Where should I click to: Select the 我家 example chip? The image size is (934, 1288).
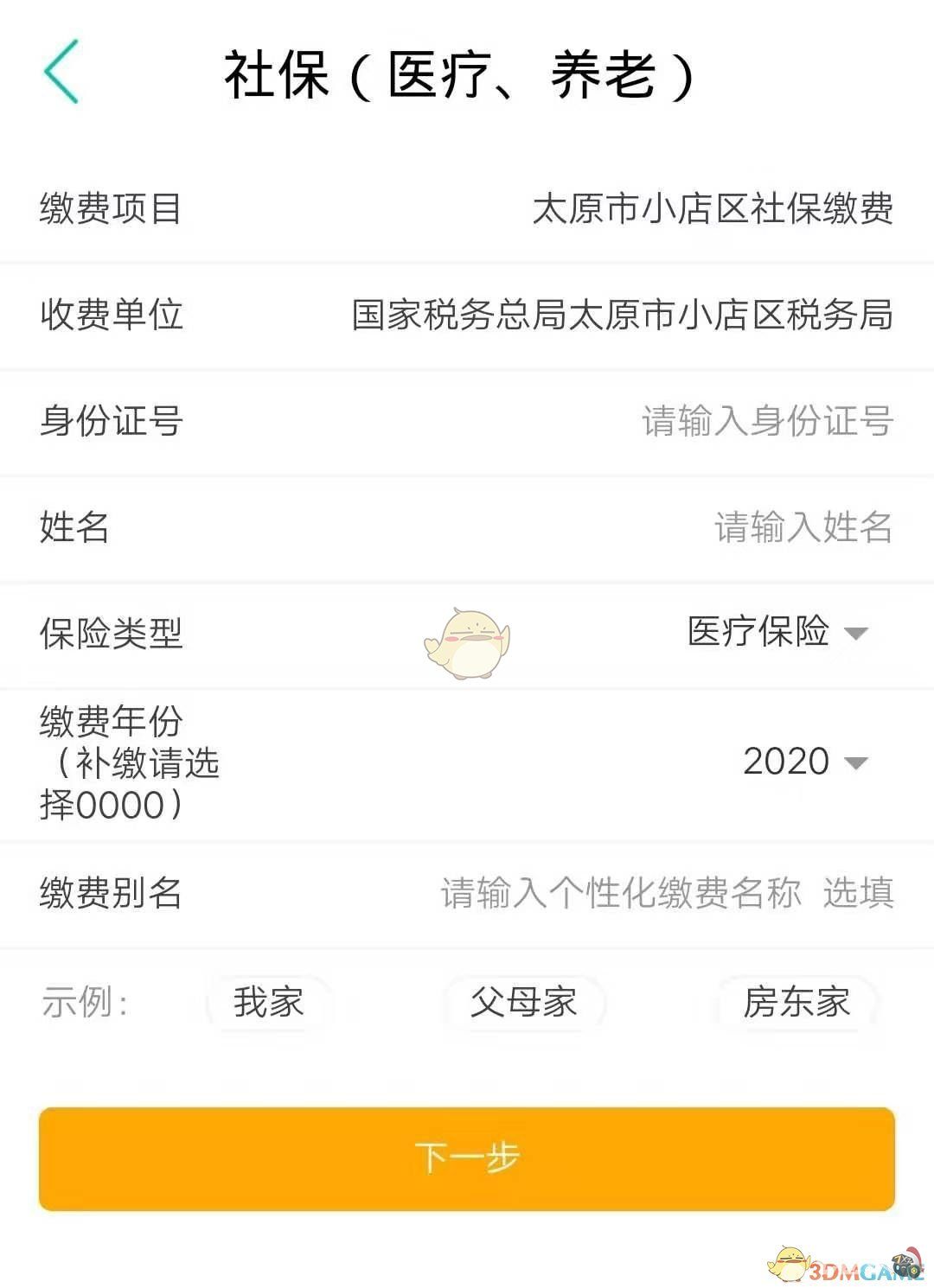point(267,1002)
